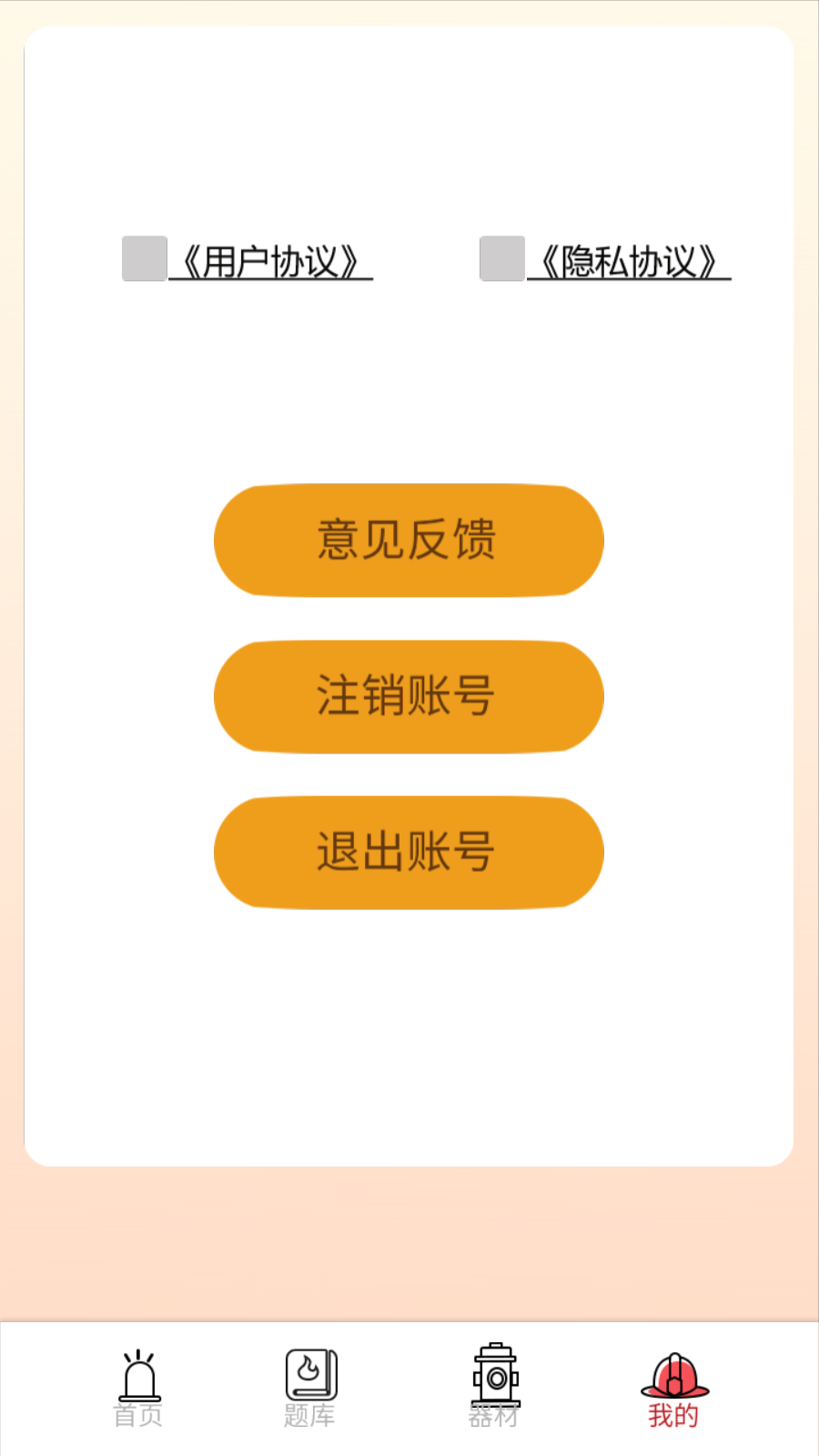Screen dimensions: 819x1456
Task: Select the siren icon above 首页 label
Action: pyautogui.click(x=138, y=1376)
